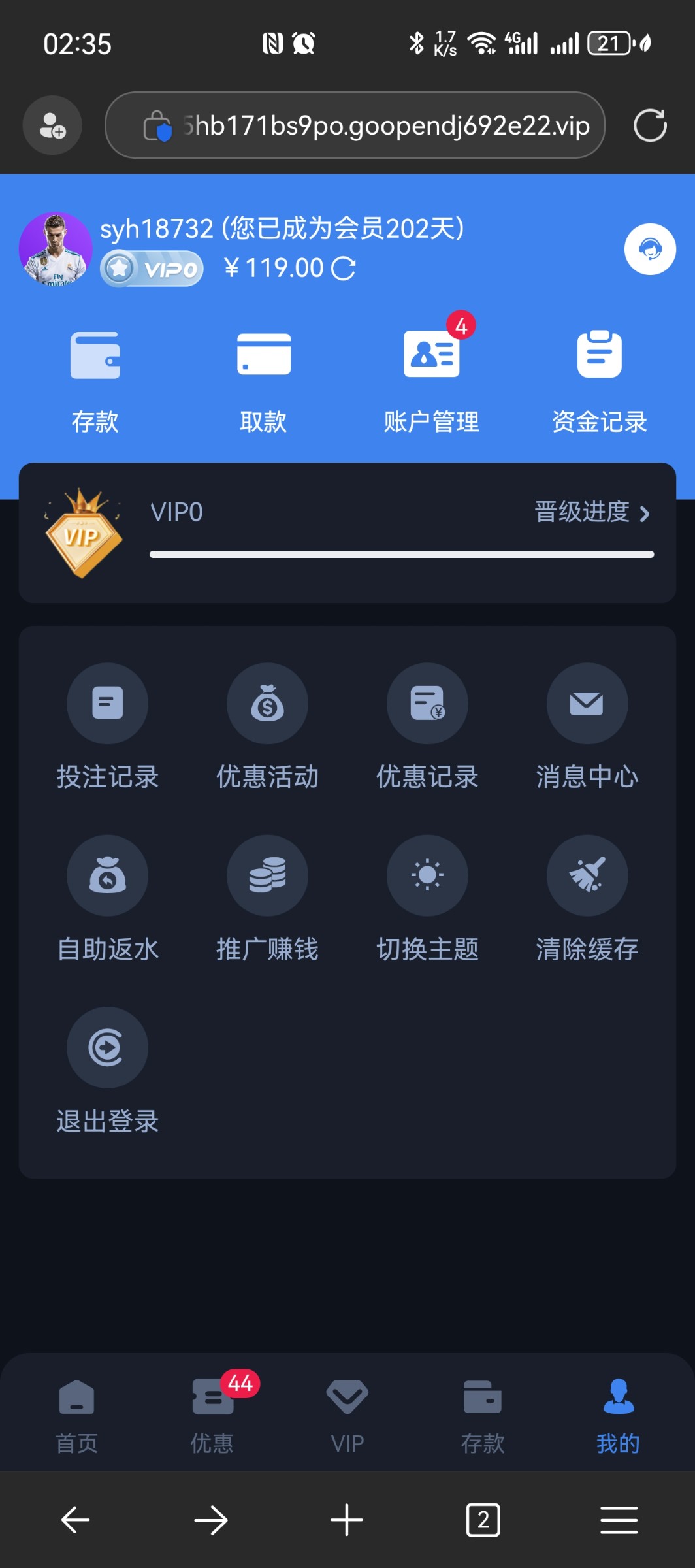Open 晋级进度 VIP progress

coord(592,512)
